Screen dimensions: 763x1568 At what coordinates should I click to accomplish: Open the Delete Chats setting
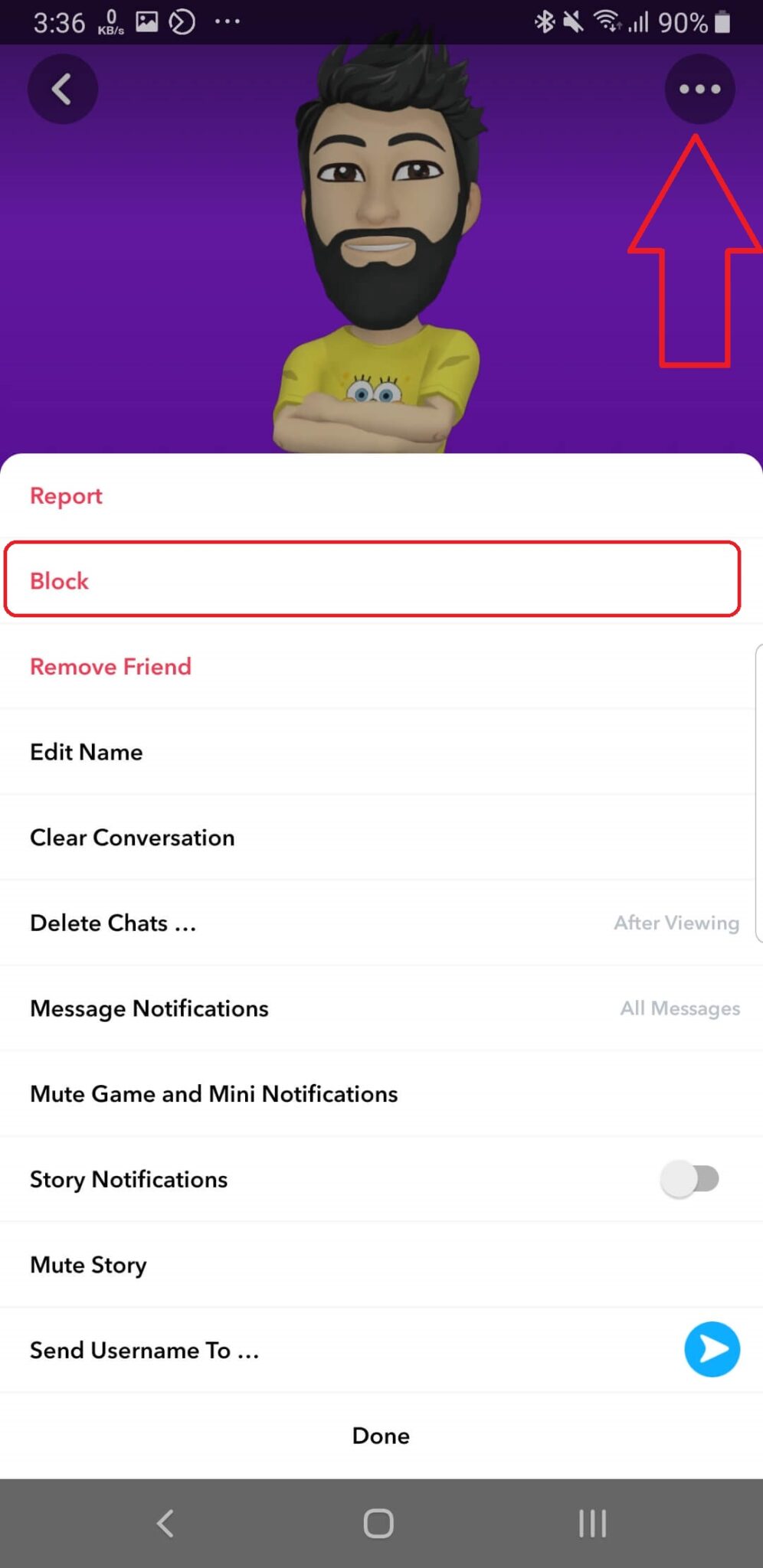pyautogui.click(x=381, y=923)
